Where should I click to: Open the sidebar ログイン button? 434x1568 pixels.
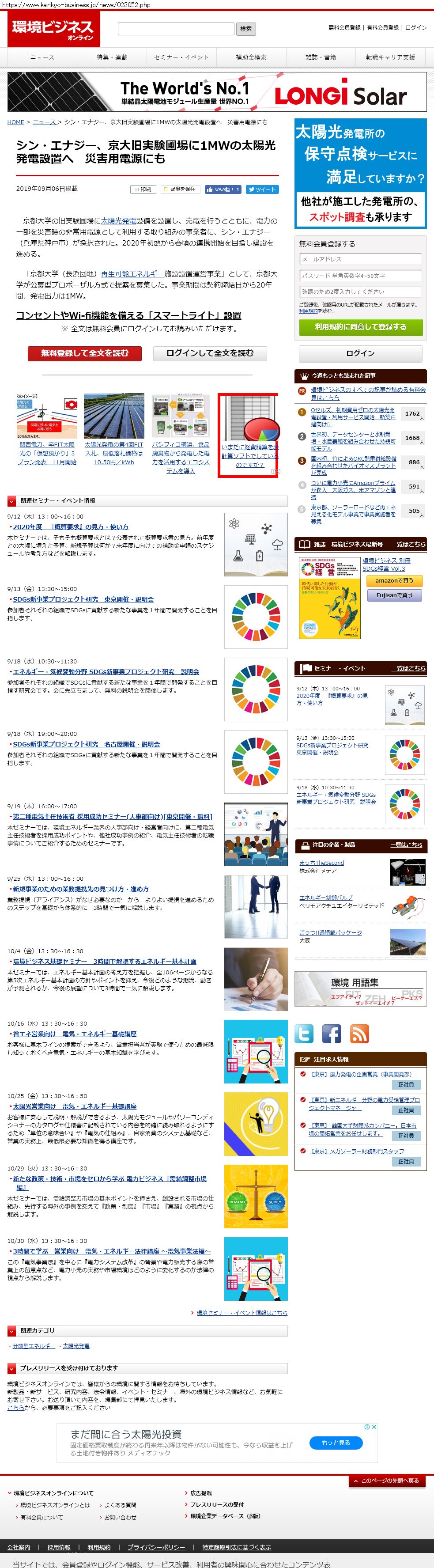tap(360, 354)
